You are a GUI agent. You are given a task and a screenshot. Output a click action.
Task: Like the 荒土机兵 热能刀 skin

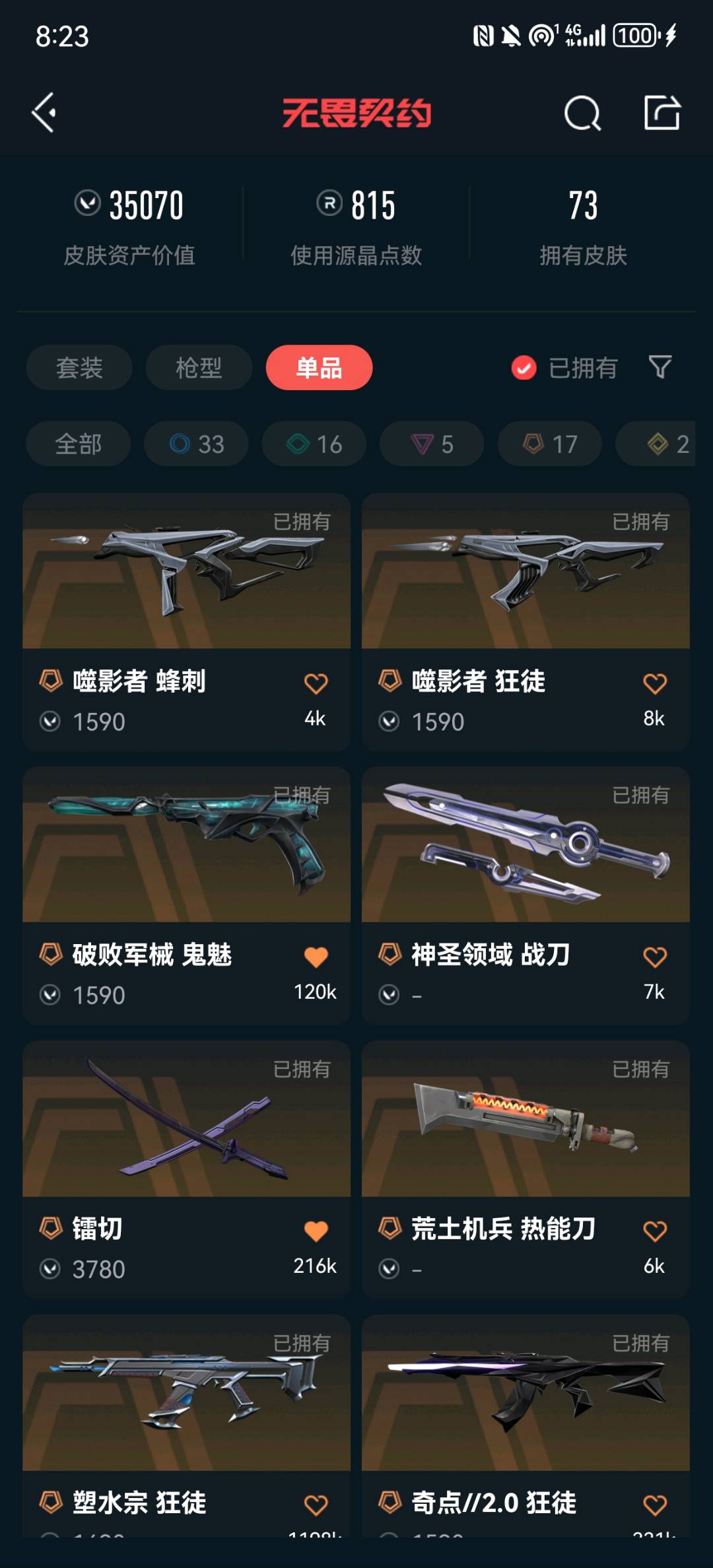pos(655,1231)
